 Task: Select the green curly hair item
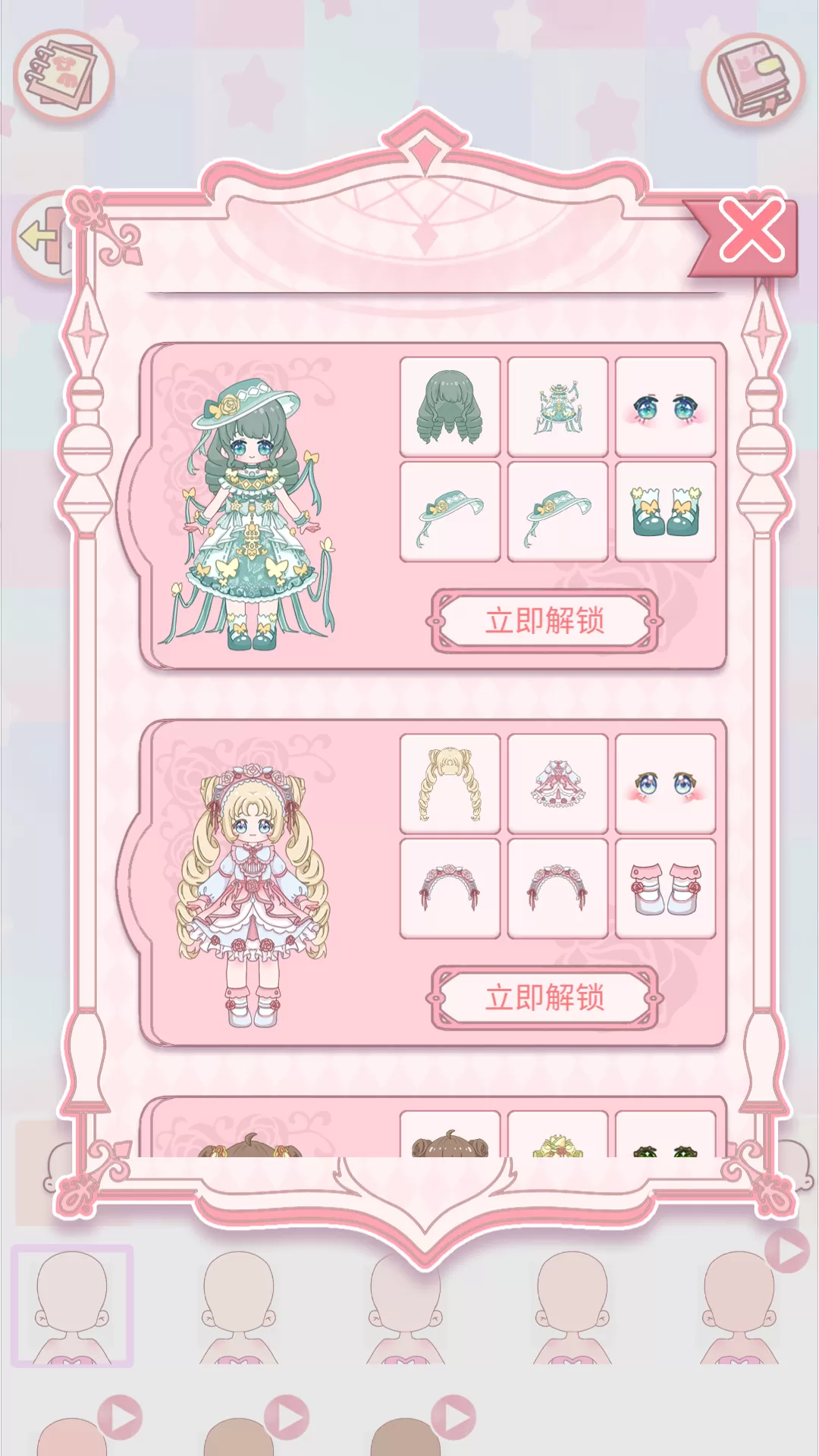pyautogui.click(x=450, y=407)
